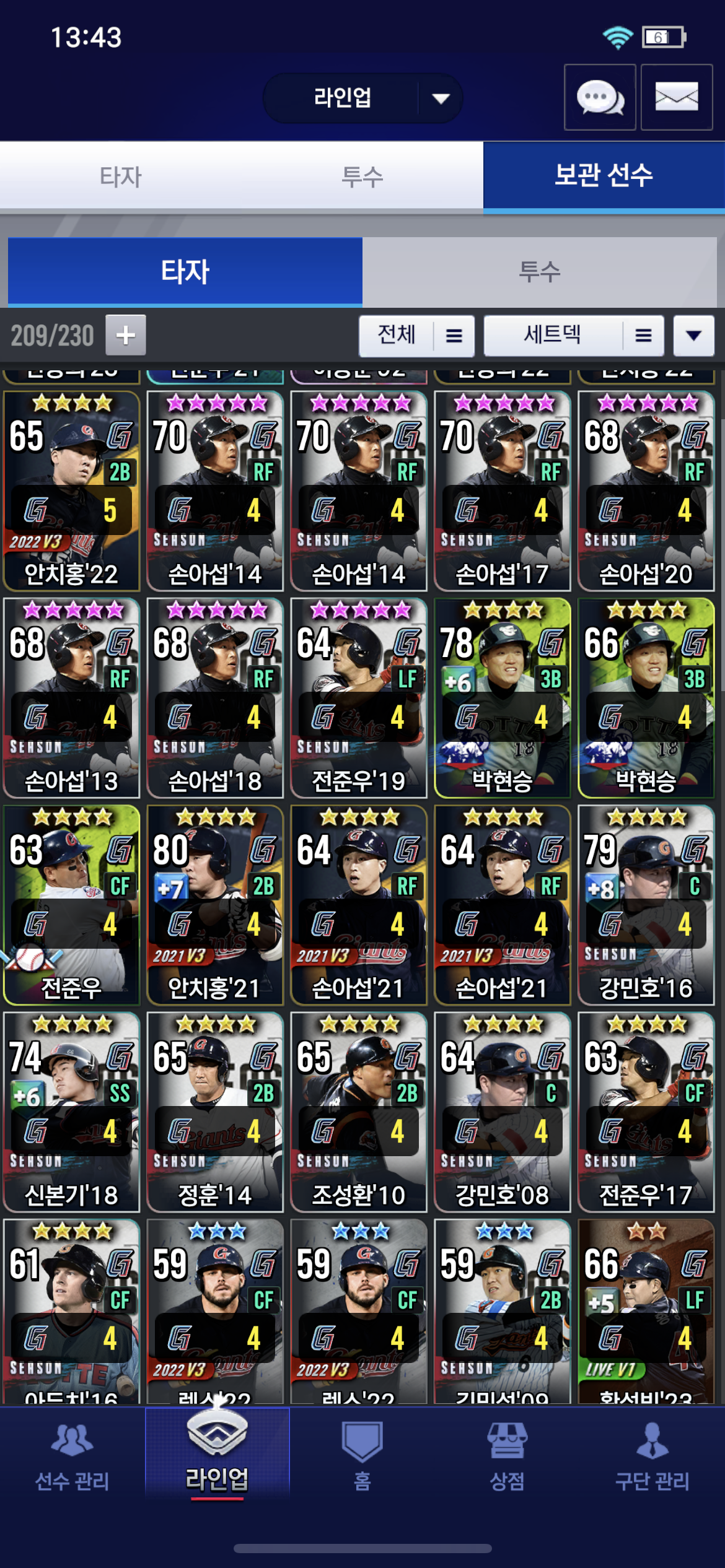Tap the plus button beside 209/230
This screenshot has width=725, height=1568.
(126, 335)
